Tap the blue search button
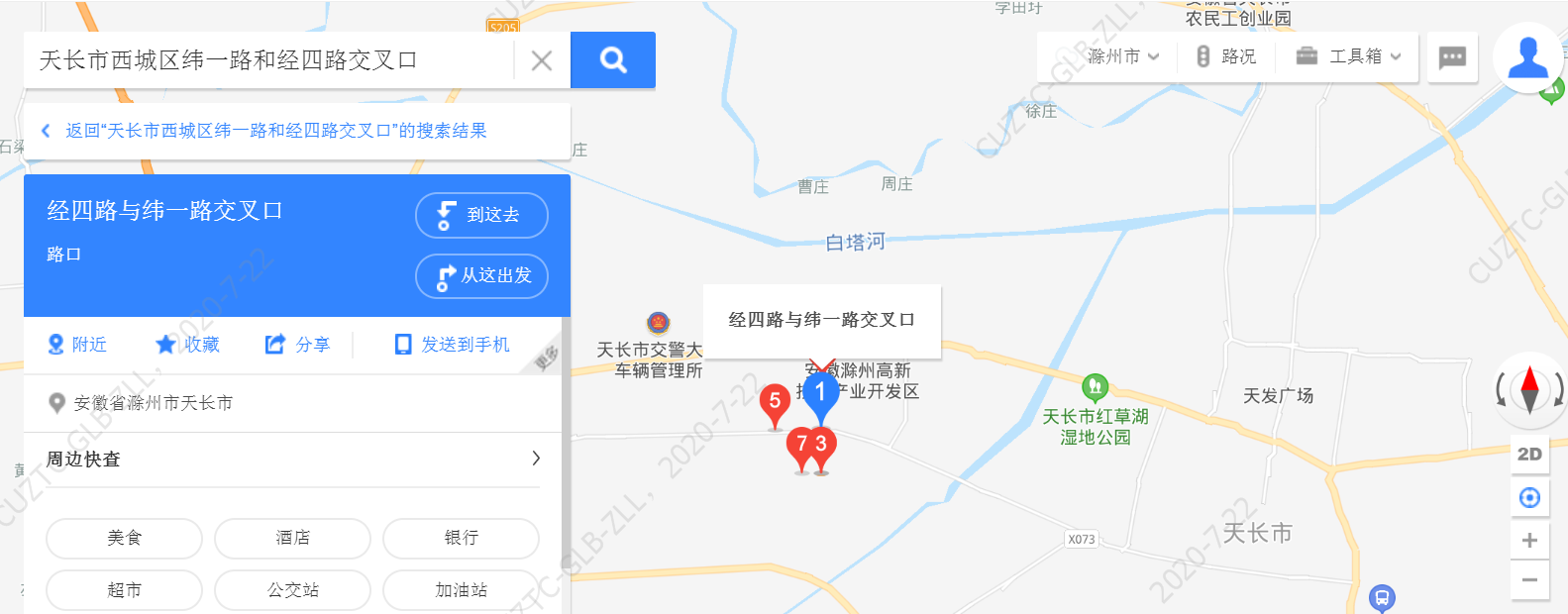Image resolution: width=1568 pixels, height=614 pixels. (613, 60)
